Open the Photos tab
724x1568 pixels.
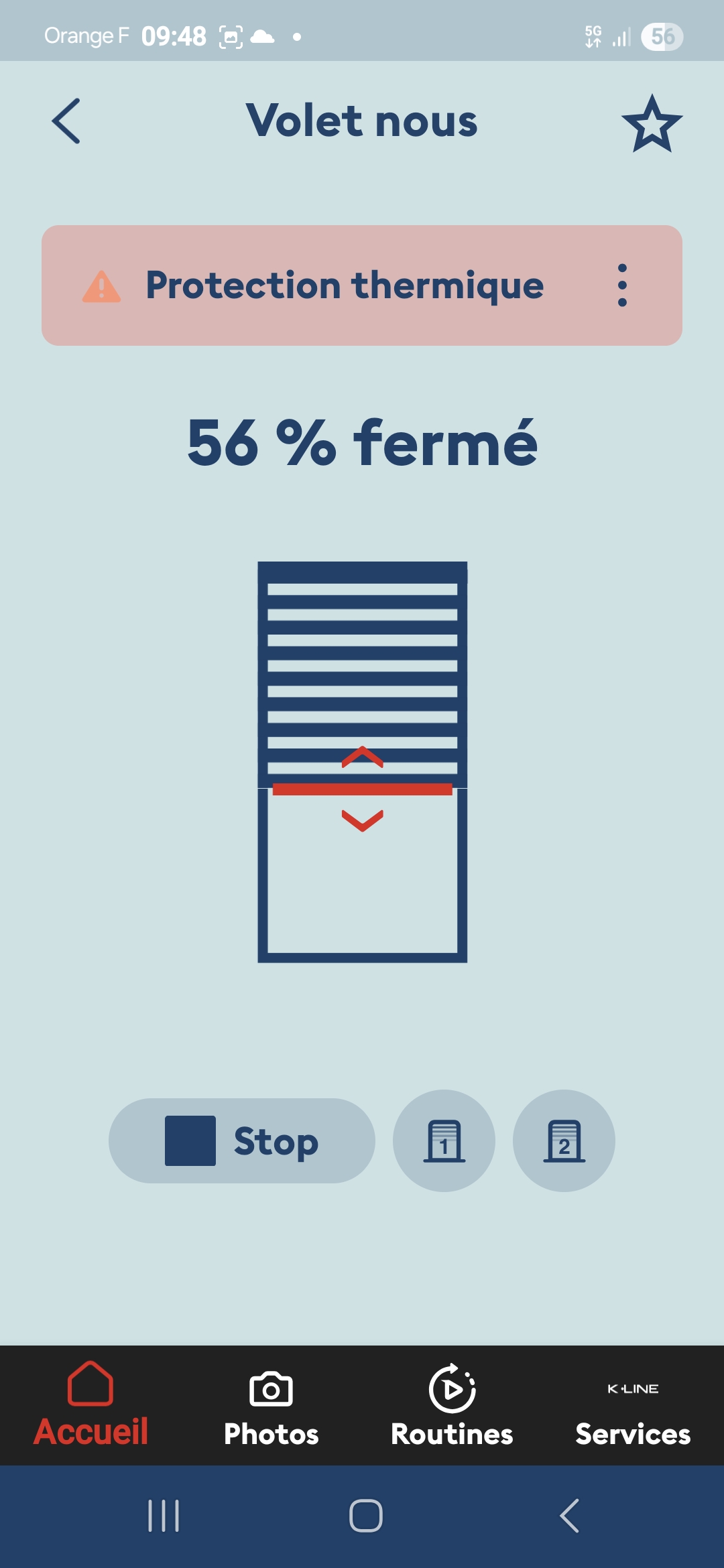click(x=271, y=1404)
